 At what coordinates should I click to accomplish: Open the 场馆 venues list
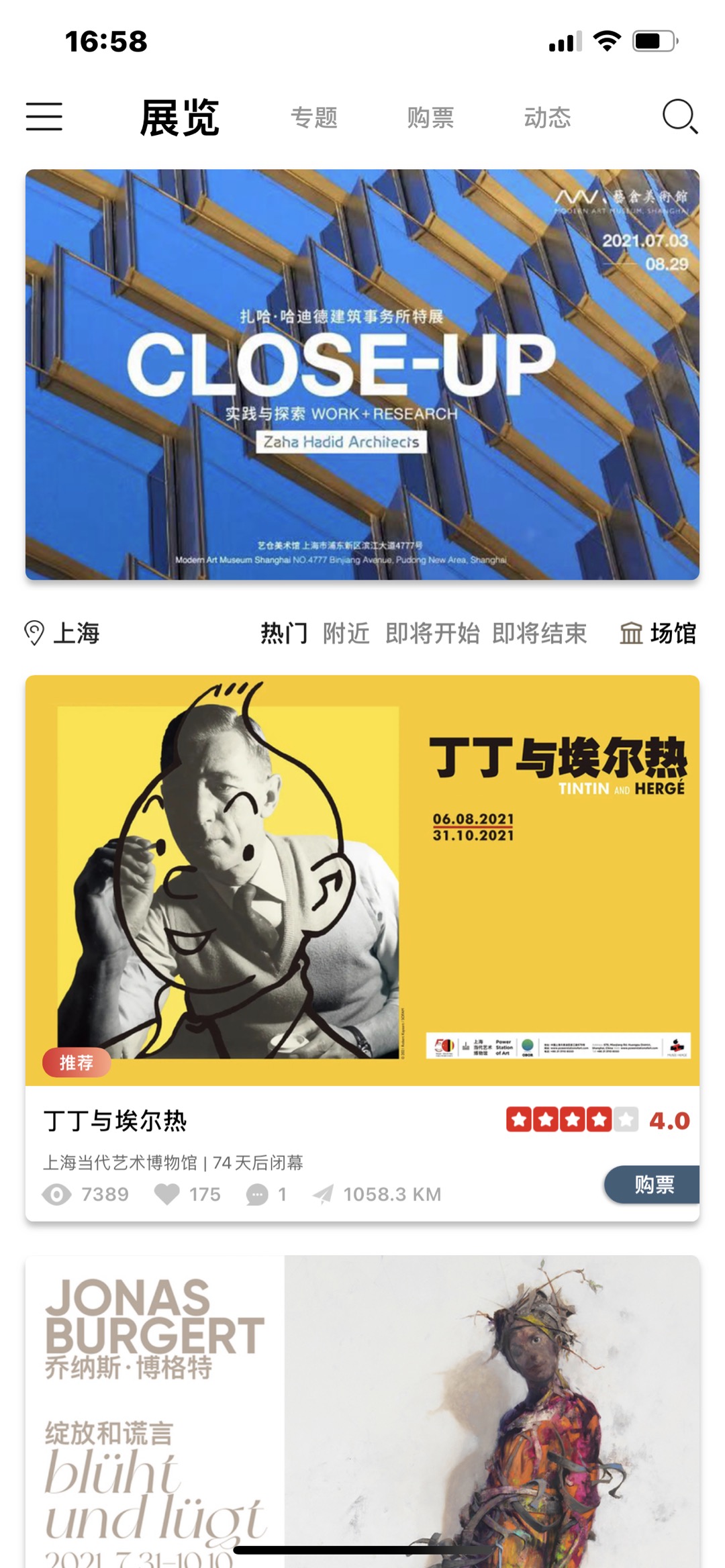pyautogui.click(x=658, y=633)
